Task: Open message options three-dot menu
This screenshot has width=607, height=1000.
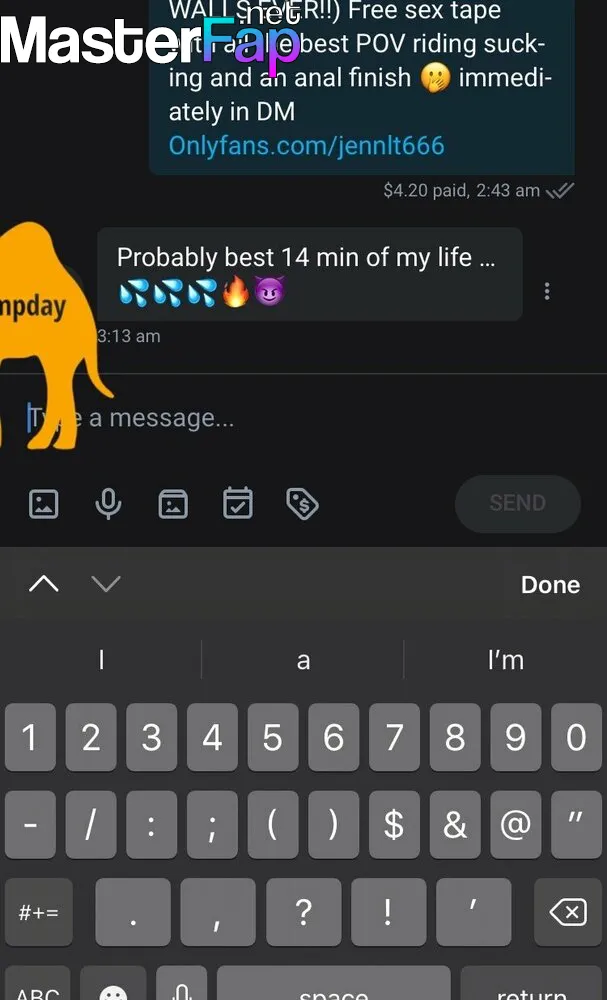Action: (x=546, y=291)
